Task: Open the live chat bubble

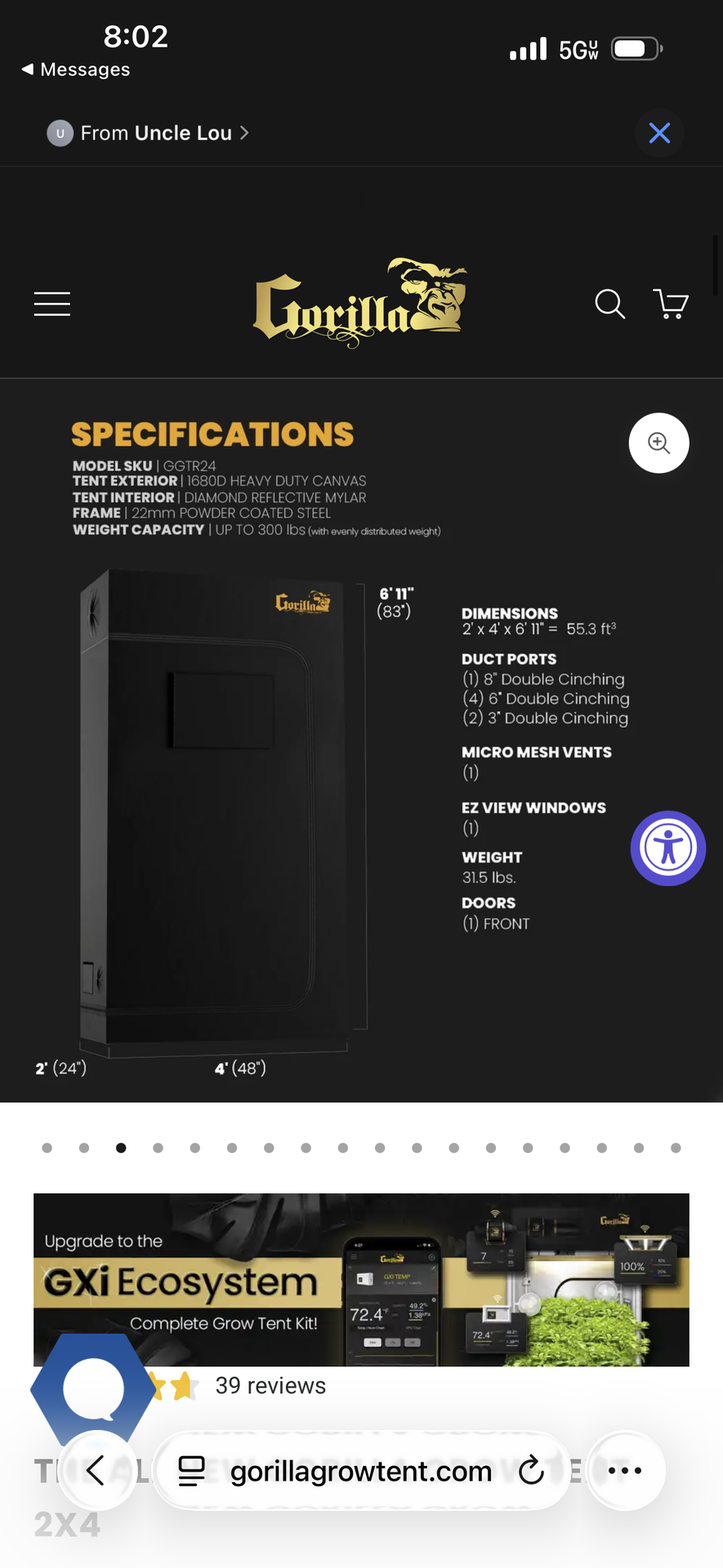Action: click(x=93, y=1388)
